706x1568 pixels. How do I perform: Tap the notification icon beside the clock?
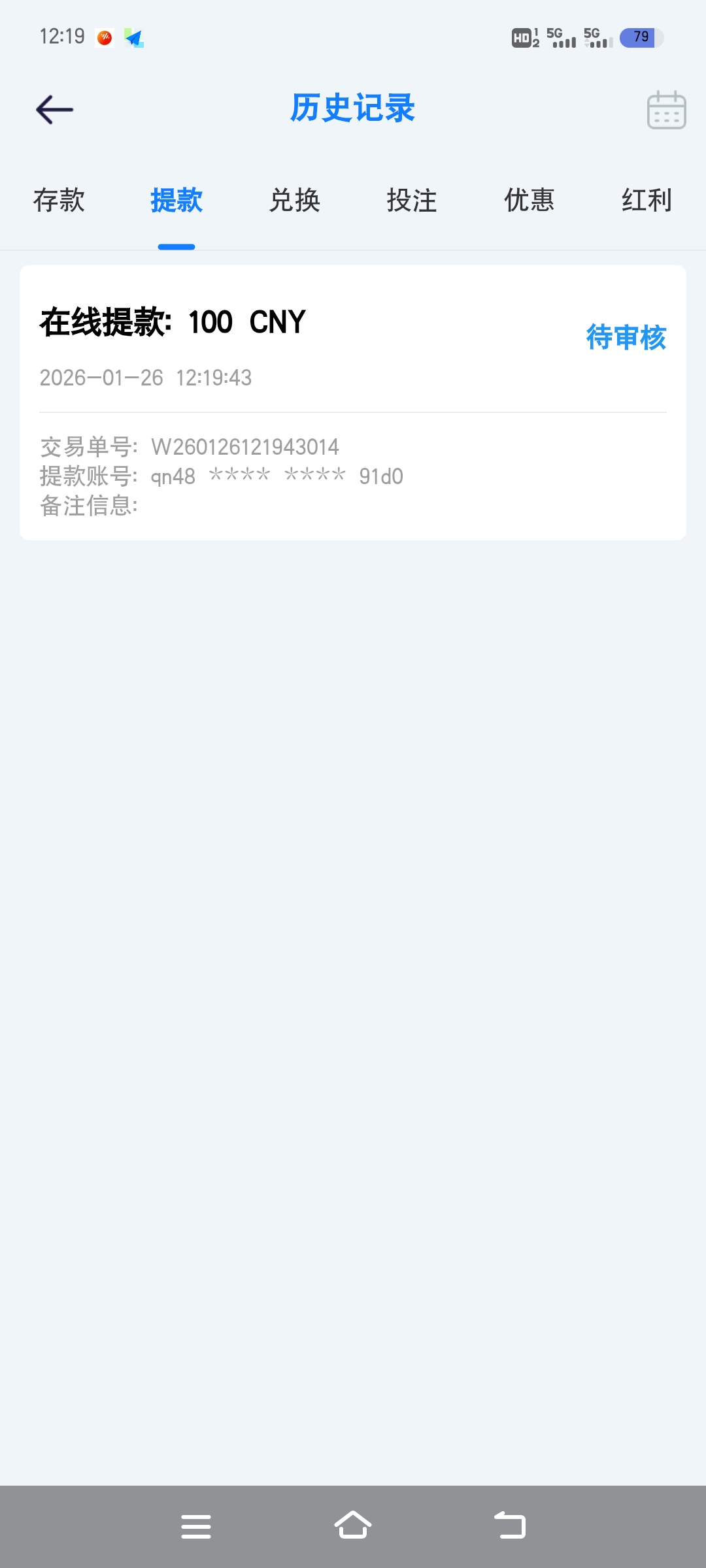105,37
